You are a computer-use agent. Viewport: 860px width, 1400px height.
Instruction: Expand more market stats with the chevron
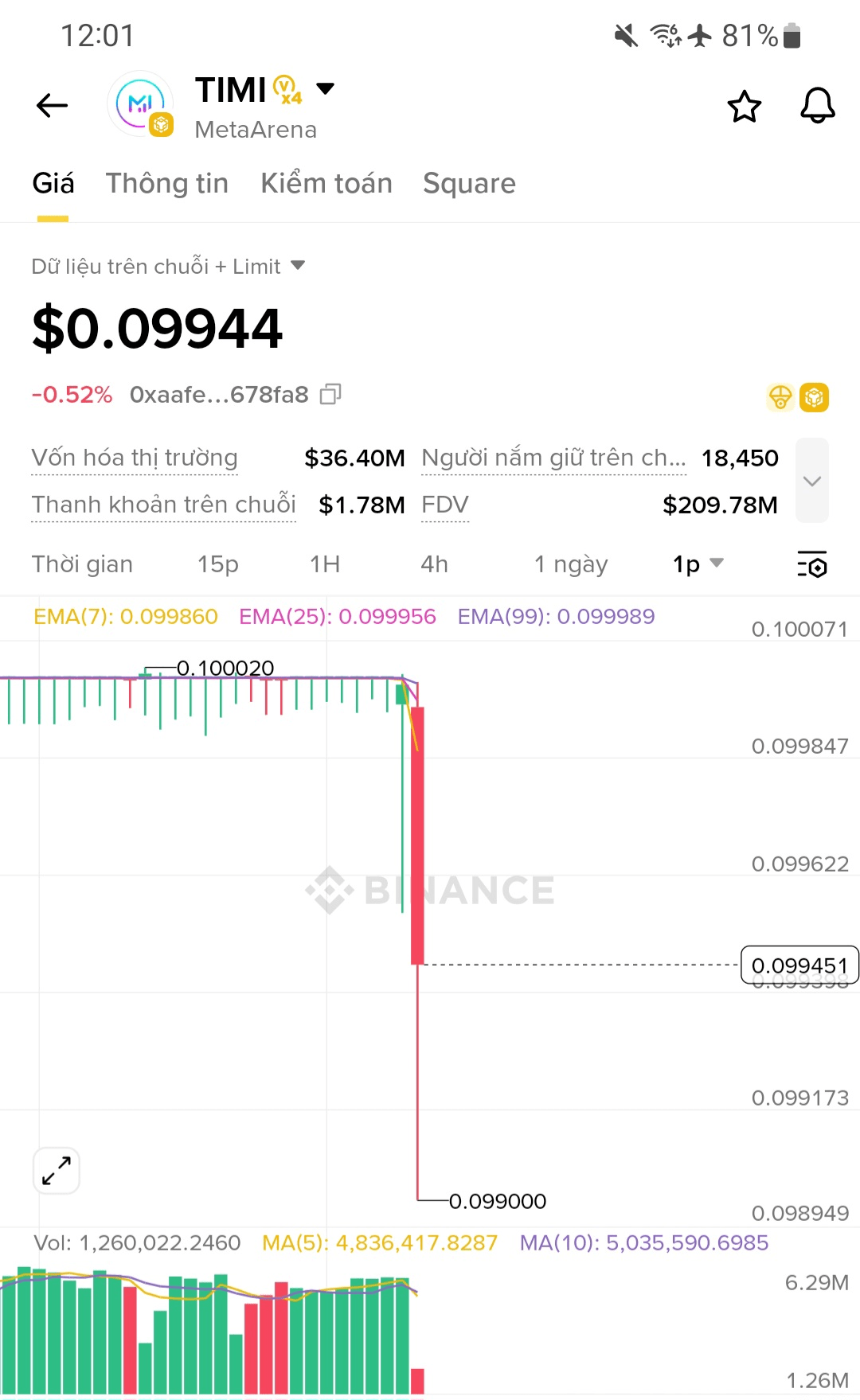[x=811, y=481]
